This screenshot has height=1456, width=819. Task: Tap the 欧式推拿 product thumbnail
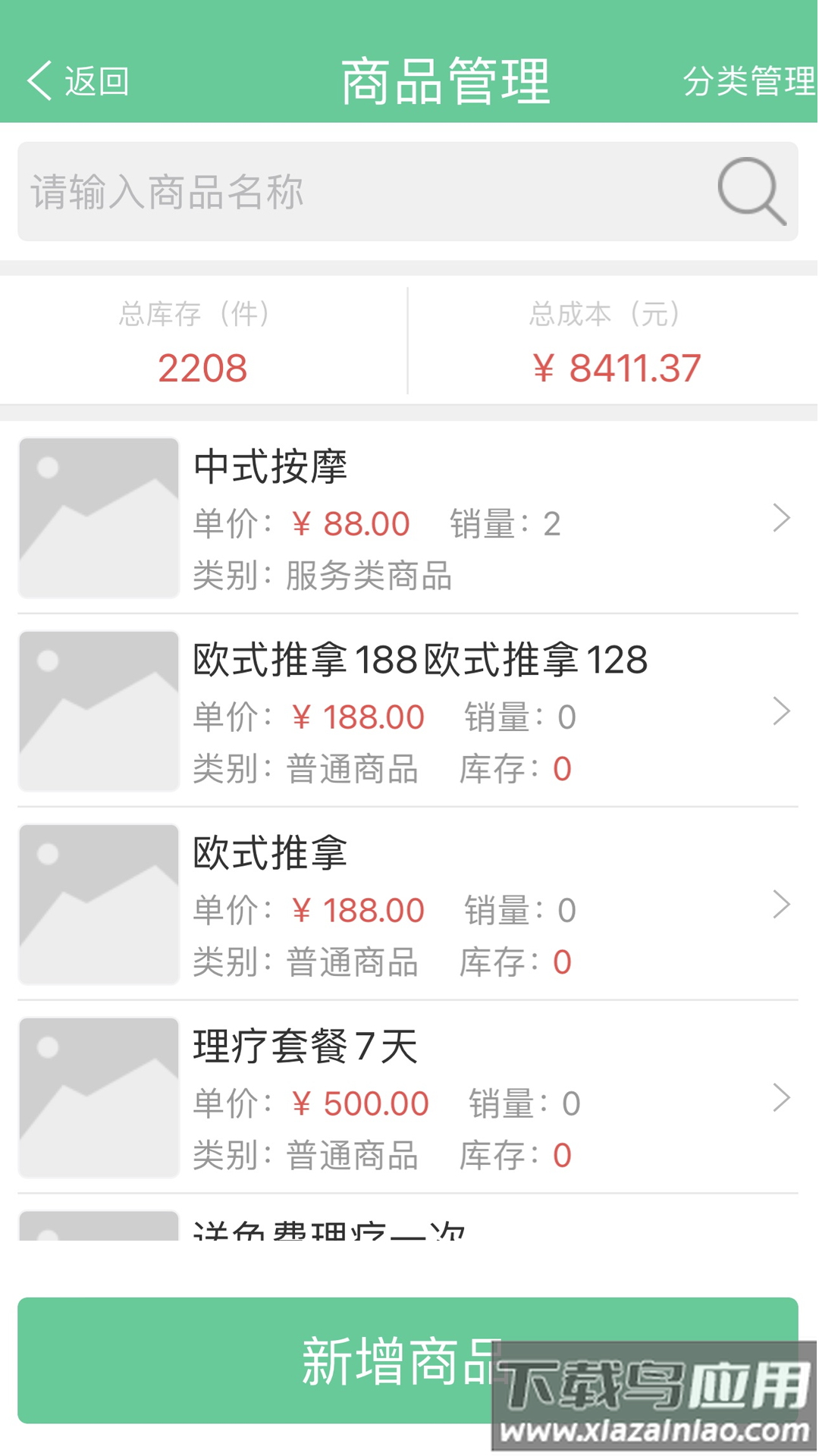(98, 904)
